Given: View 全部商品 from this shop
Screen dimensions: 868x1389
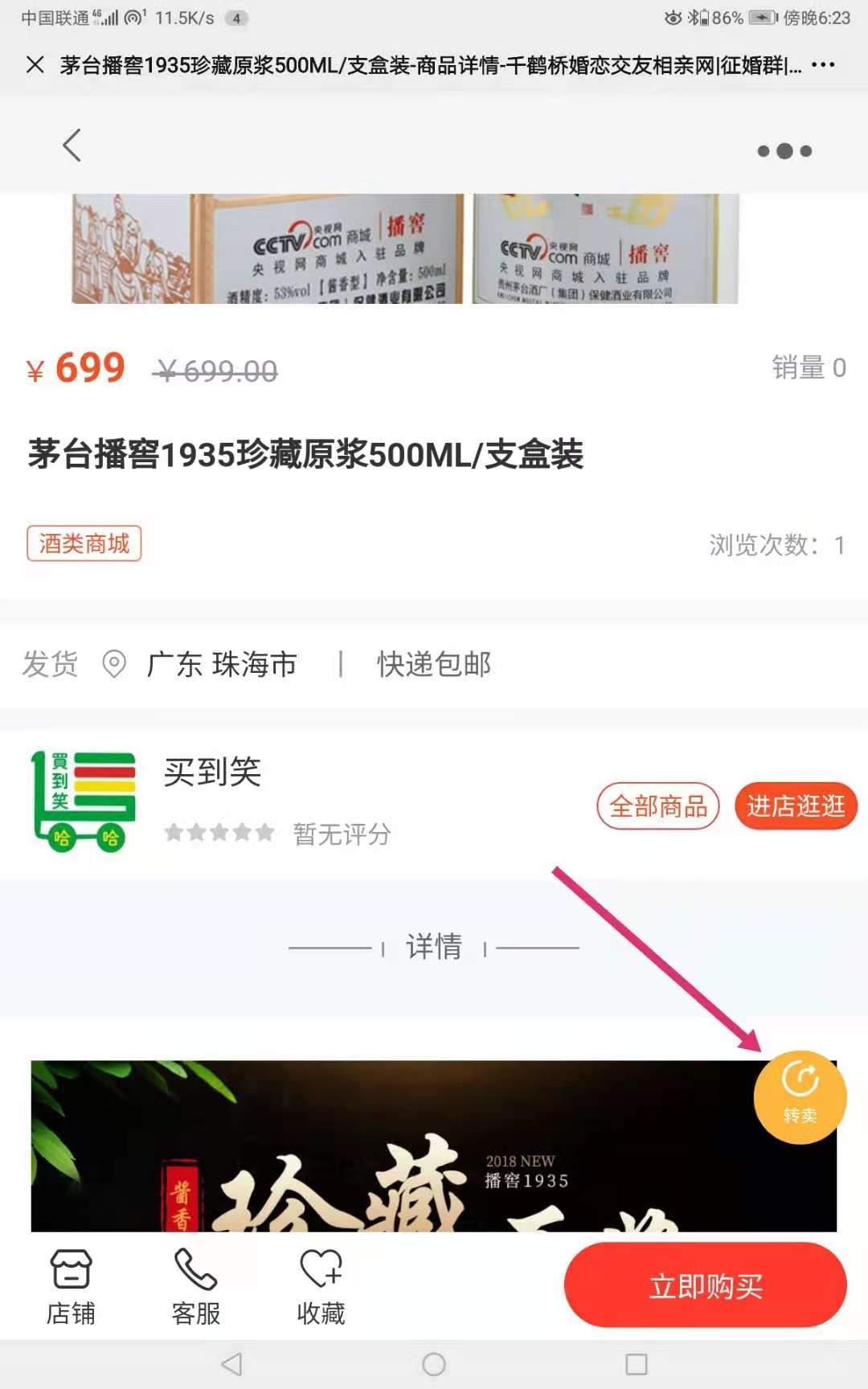Looking at the screenshot, I should pos(657,805).
